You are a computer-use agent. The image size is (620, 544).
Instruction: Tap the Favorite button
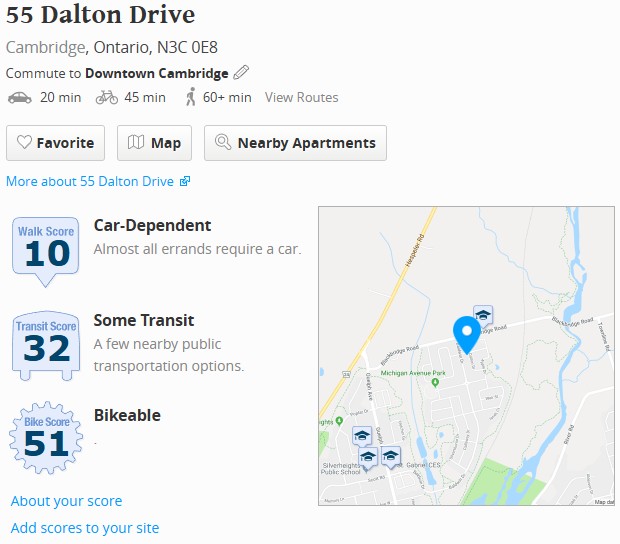pos(55,143)
